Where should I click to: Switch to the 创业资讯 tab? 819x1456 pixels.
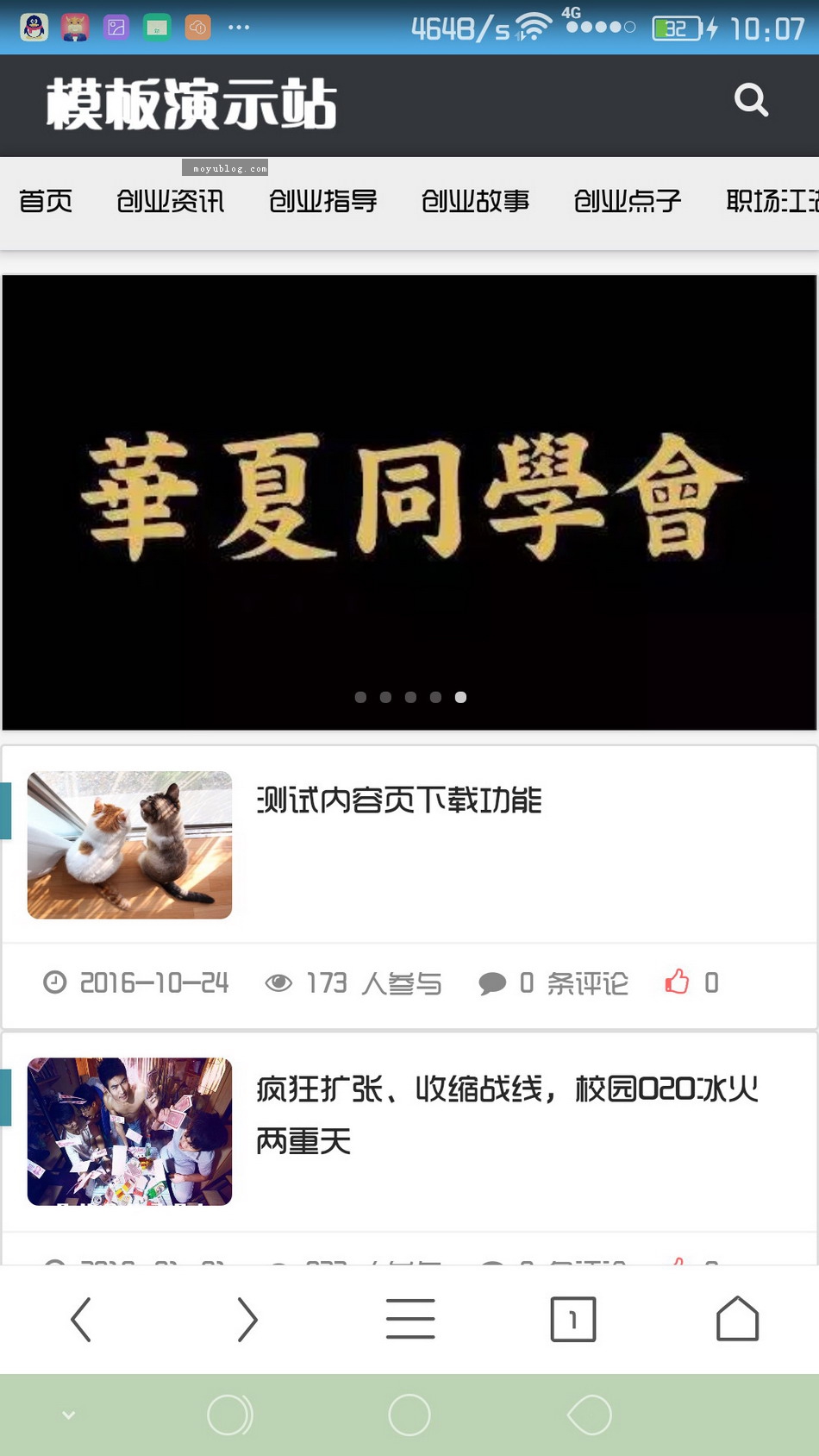(171, 201)
